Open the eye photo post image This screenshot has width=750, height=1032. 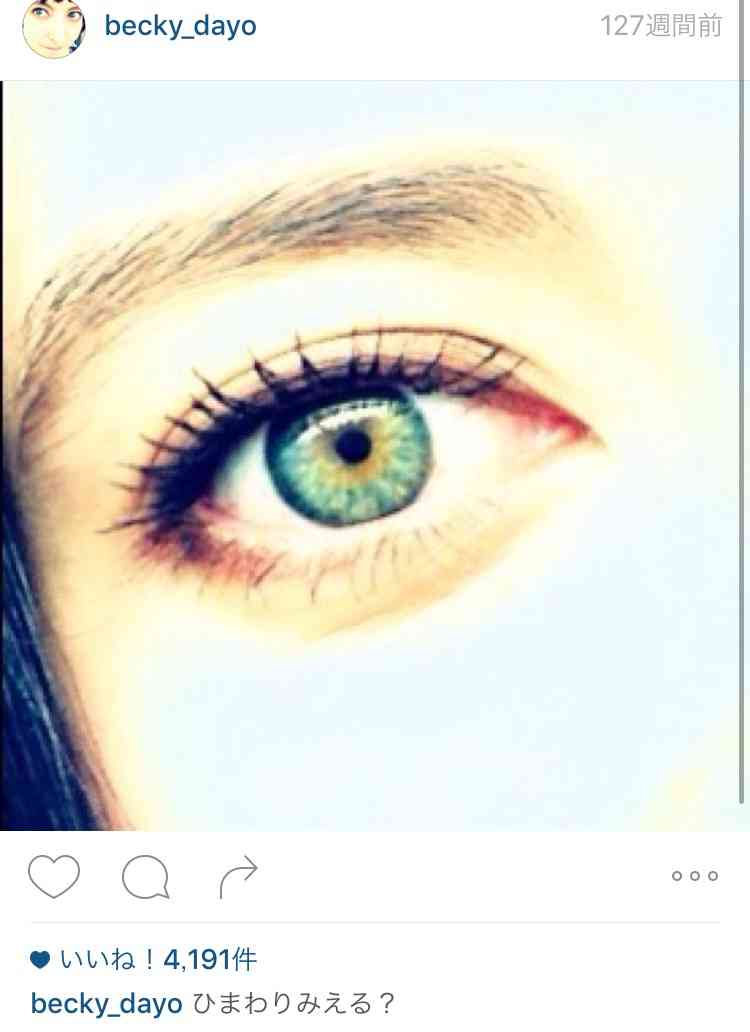[x=375, y=455]
